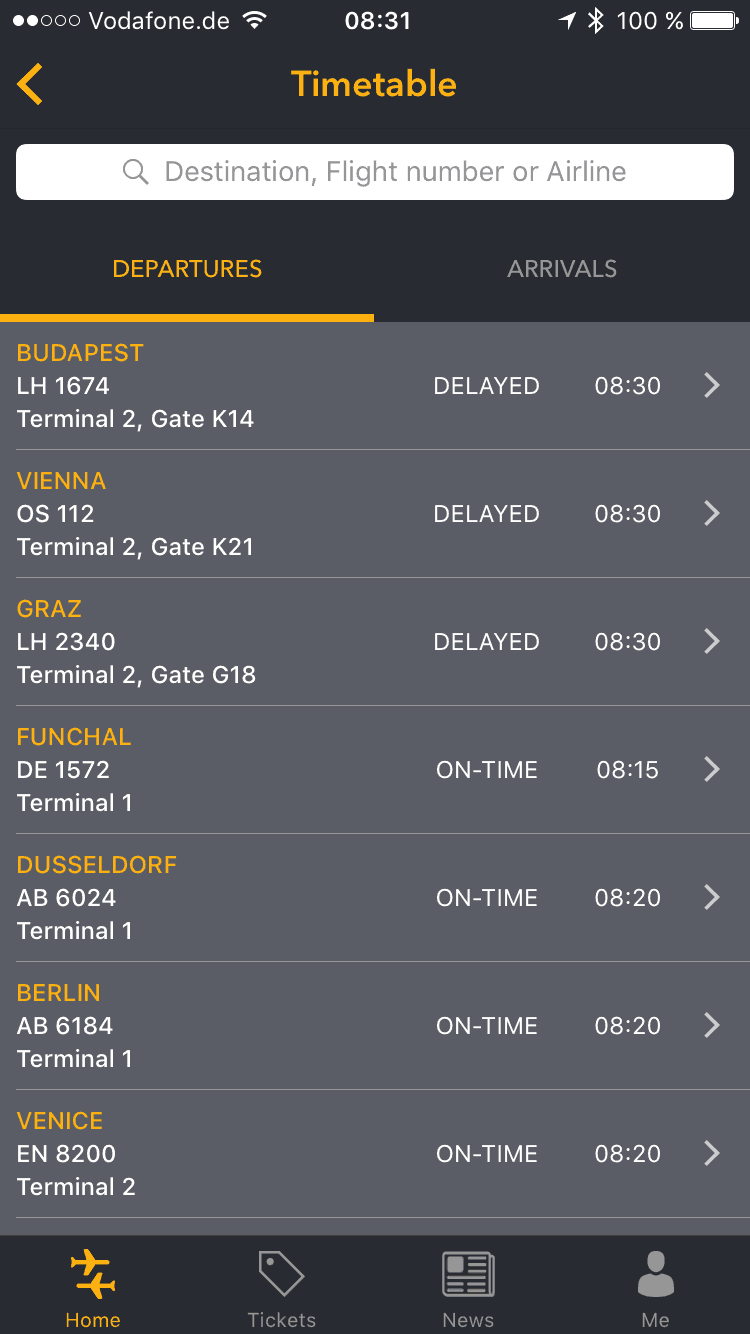Viewport: 750px width, 1334px height.
Task: View details for Vienna flight OS 112
Action: (x=375, y=514)
